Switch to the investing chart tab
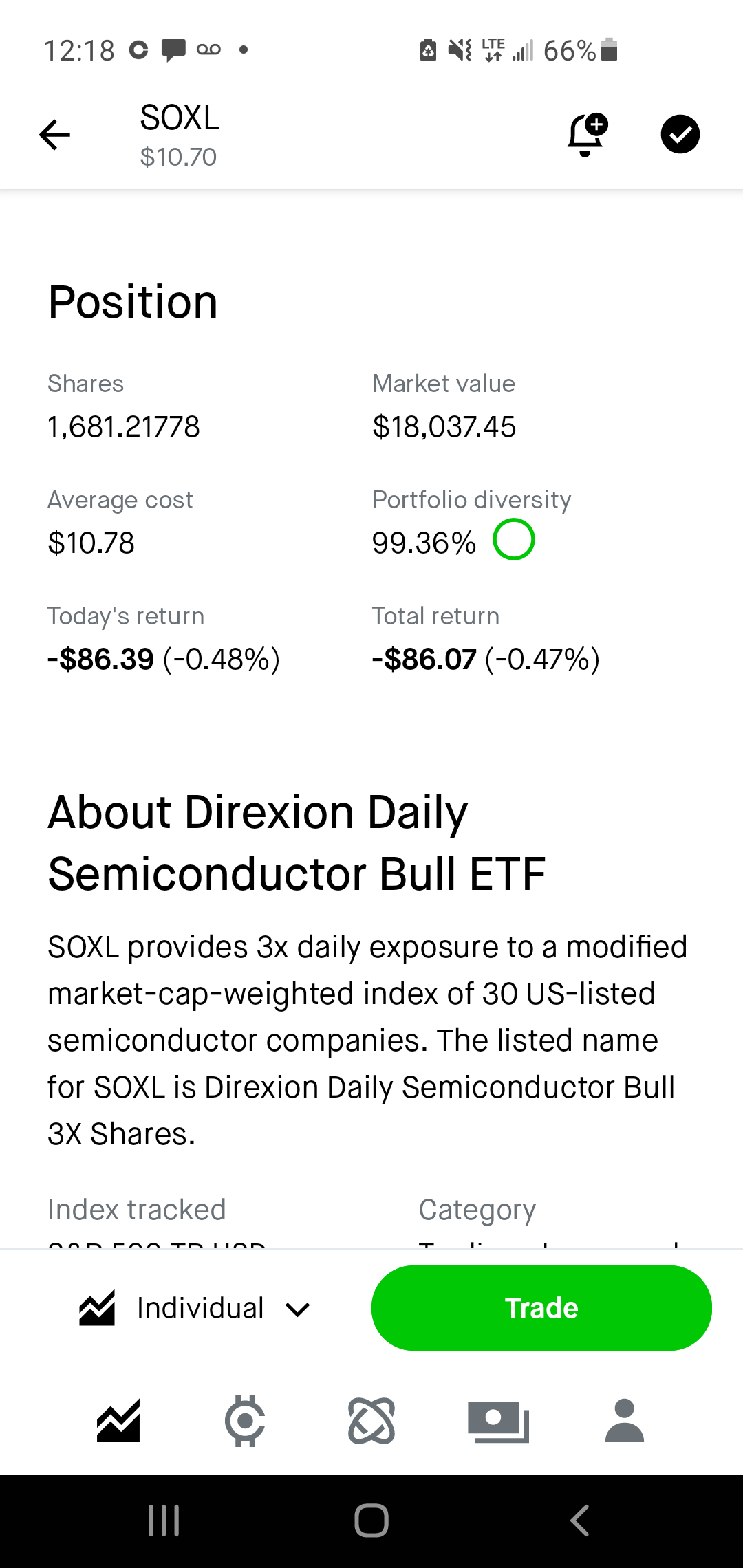 118,1421
